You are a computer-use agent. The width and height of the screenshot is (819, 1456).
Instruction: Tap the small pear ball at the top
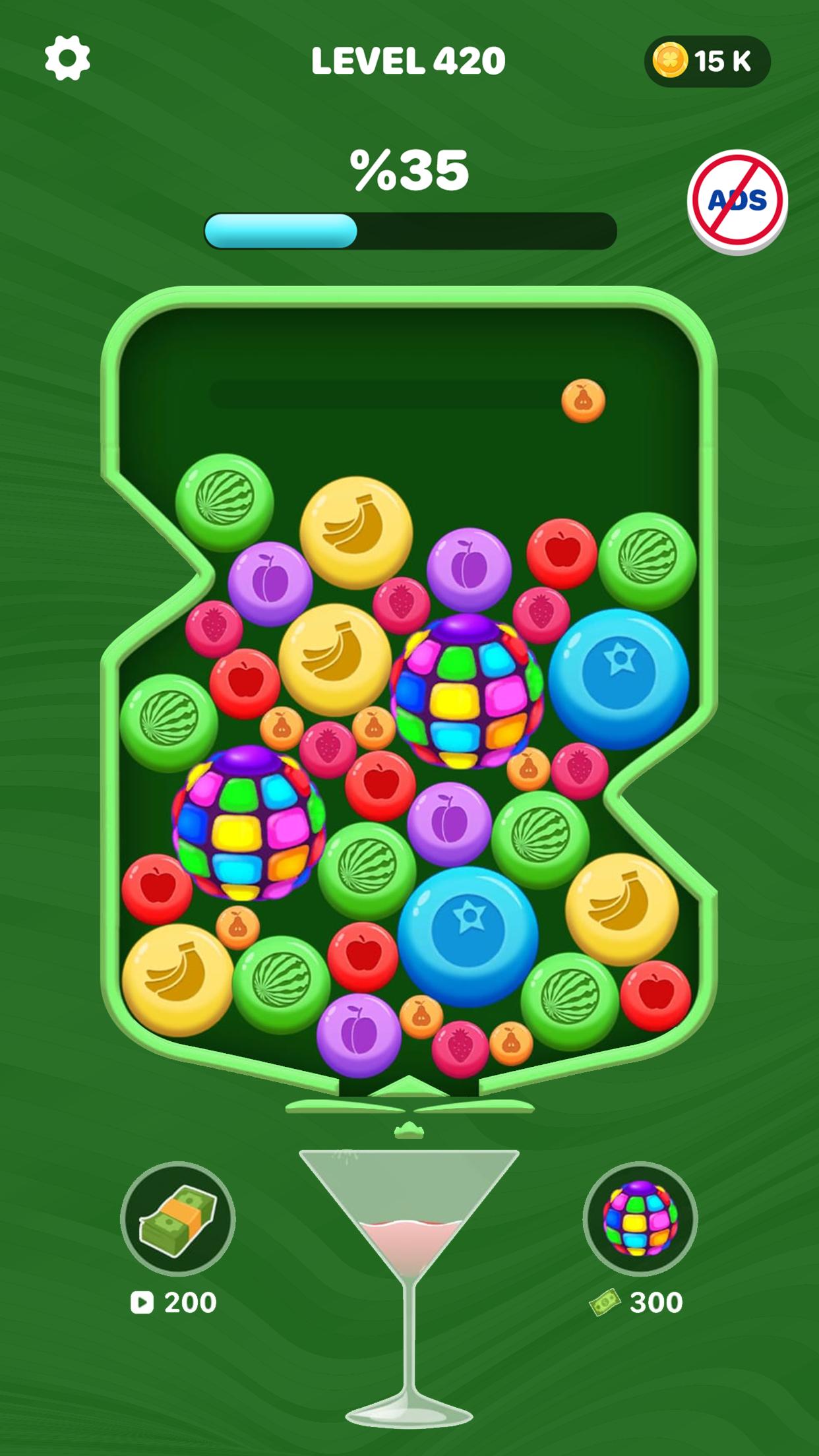click(x=584, y=400)
